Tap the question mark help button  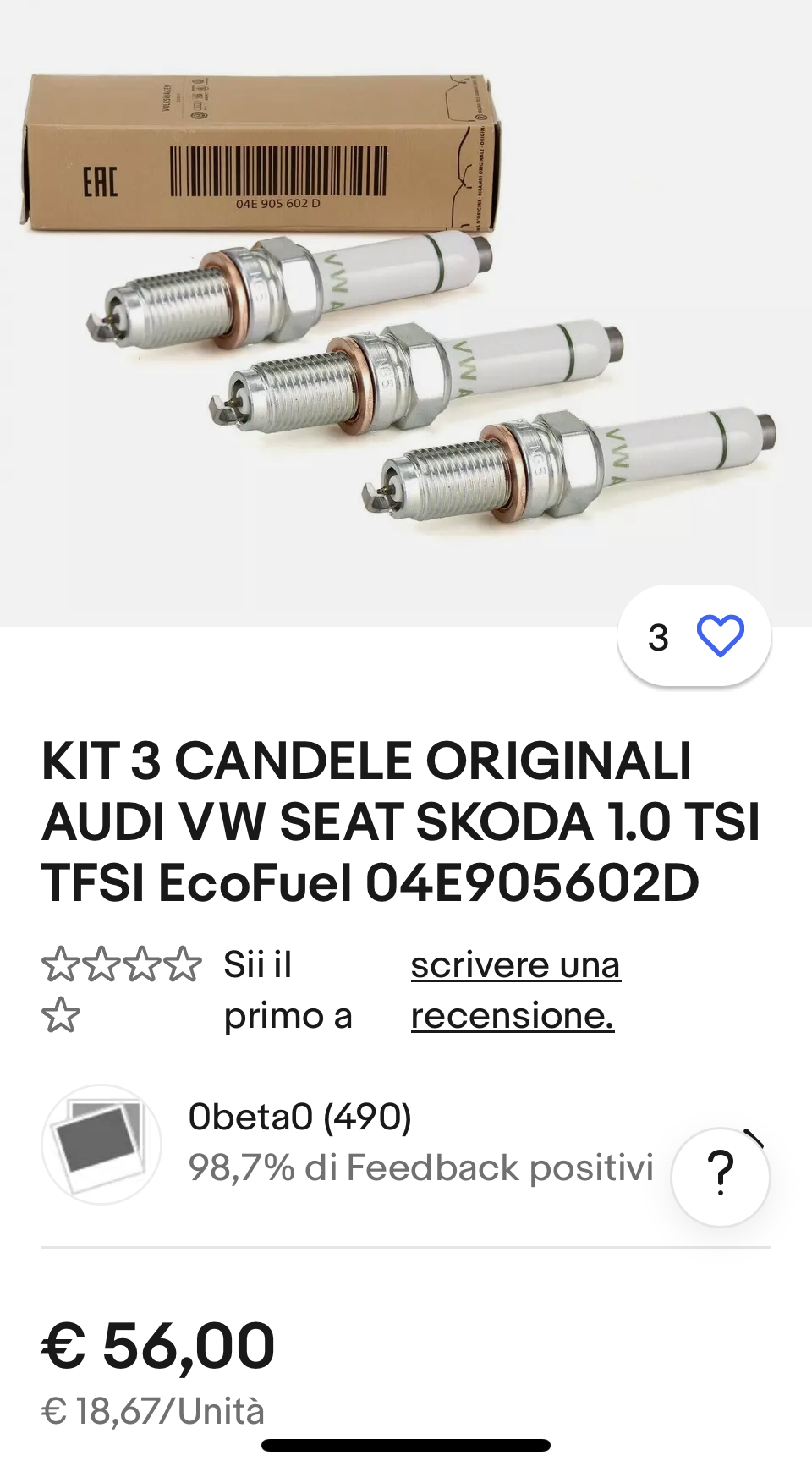click(721, 1176)
